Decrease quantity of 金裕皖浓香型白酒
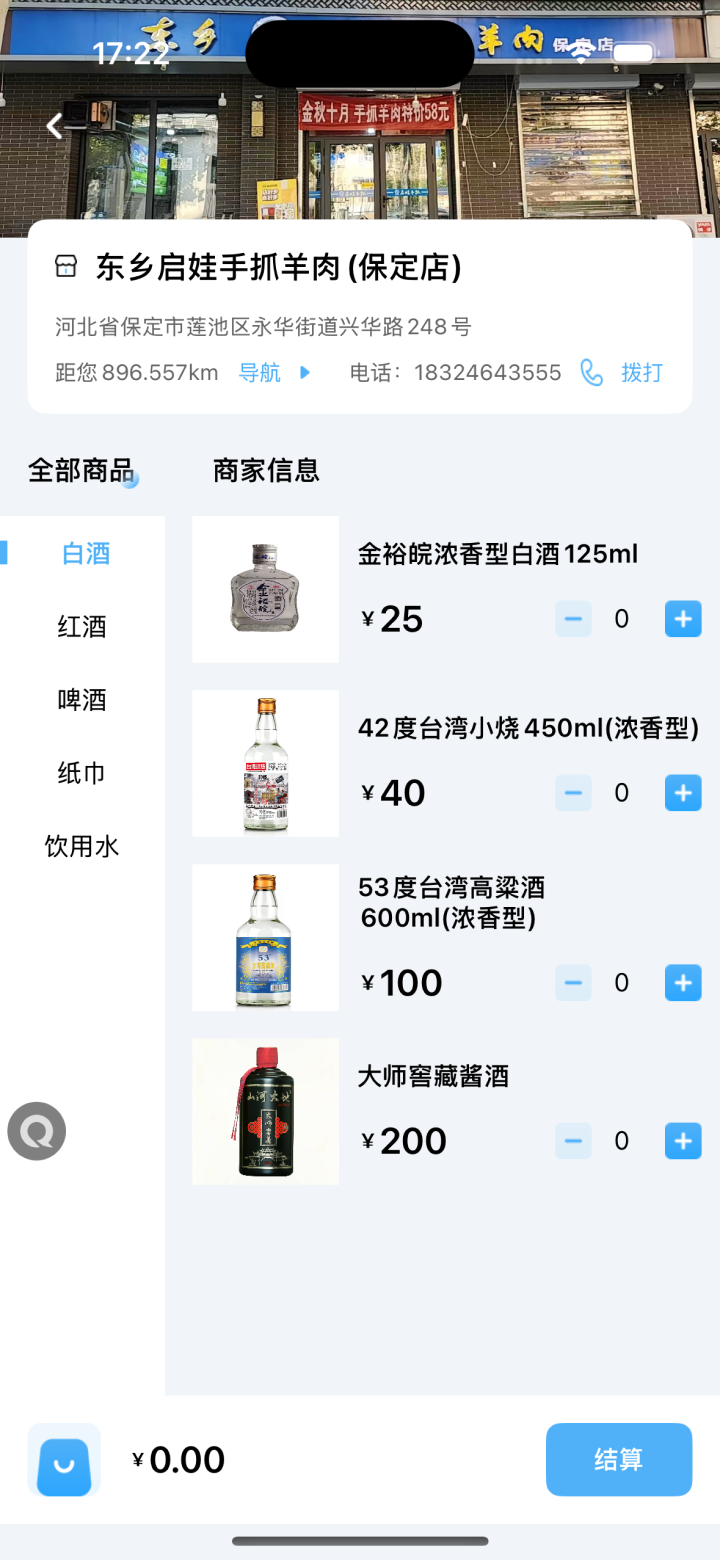The image size is (720, 1560). tap(573, 620)
